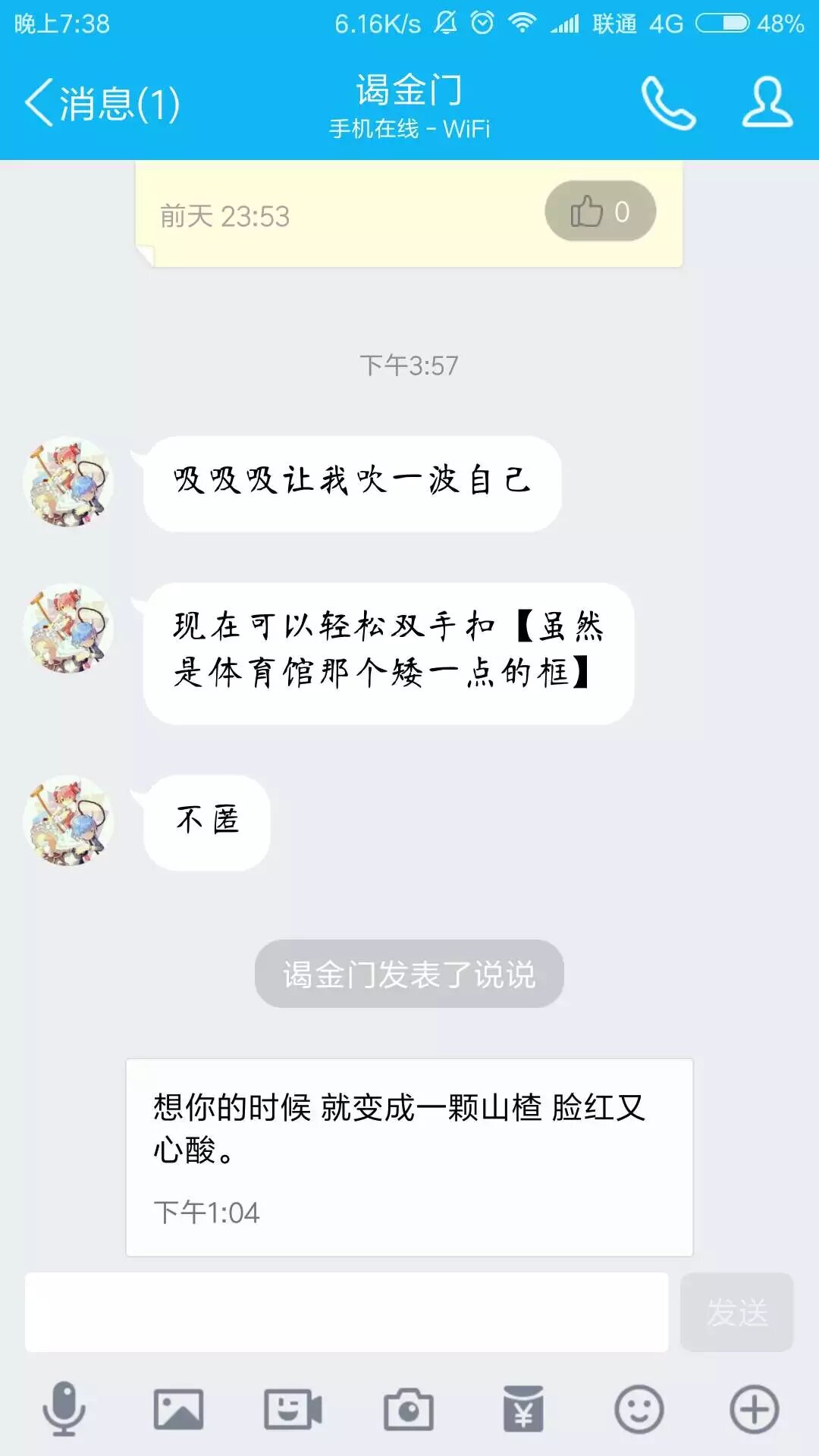Go back to the 消息 list
819x1456 pixels.
(x=101, y=103)
